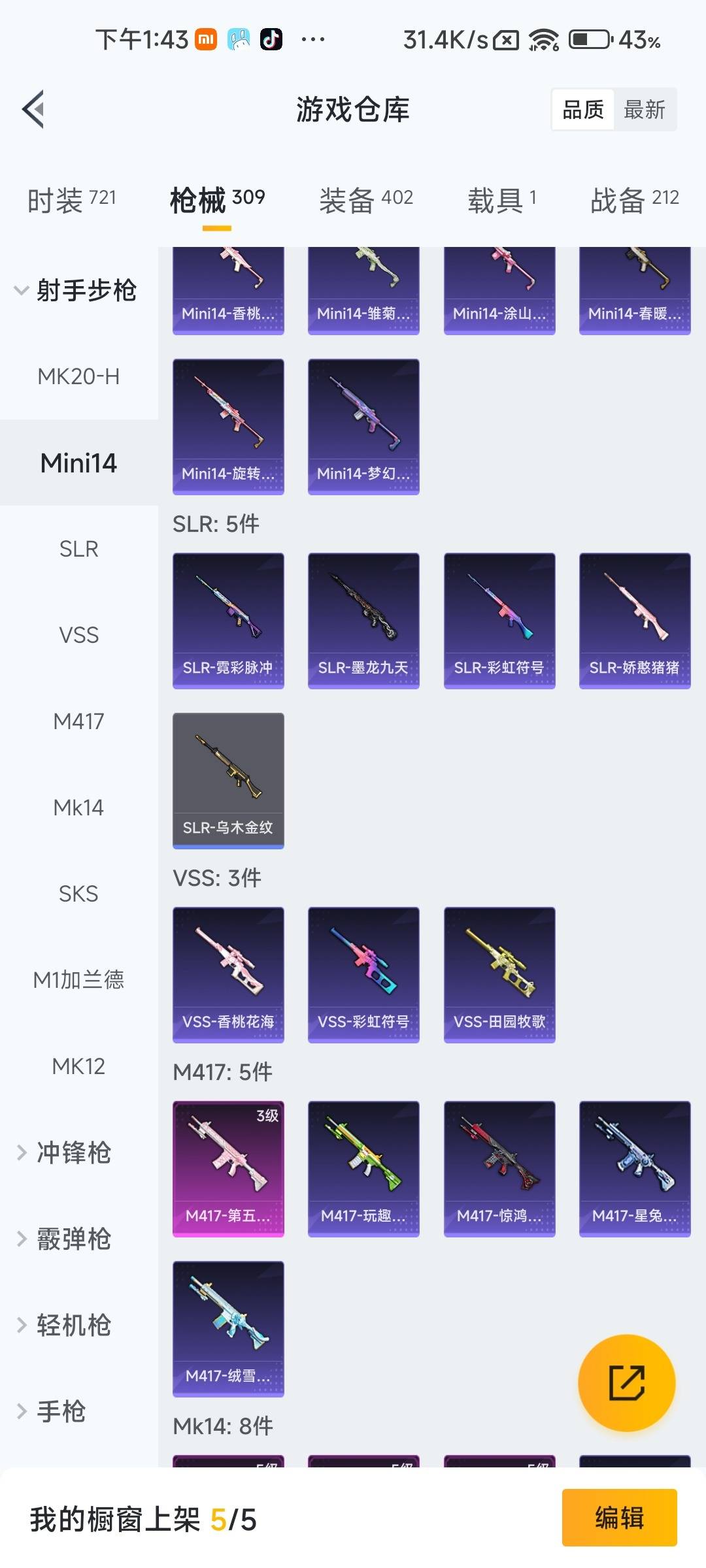
Task: Open the level 3 M417-第五 skin
Action: (228, 1169)
